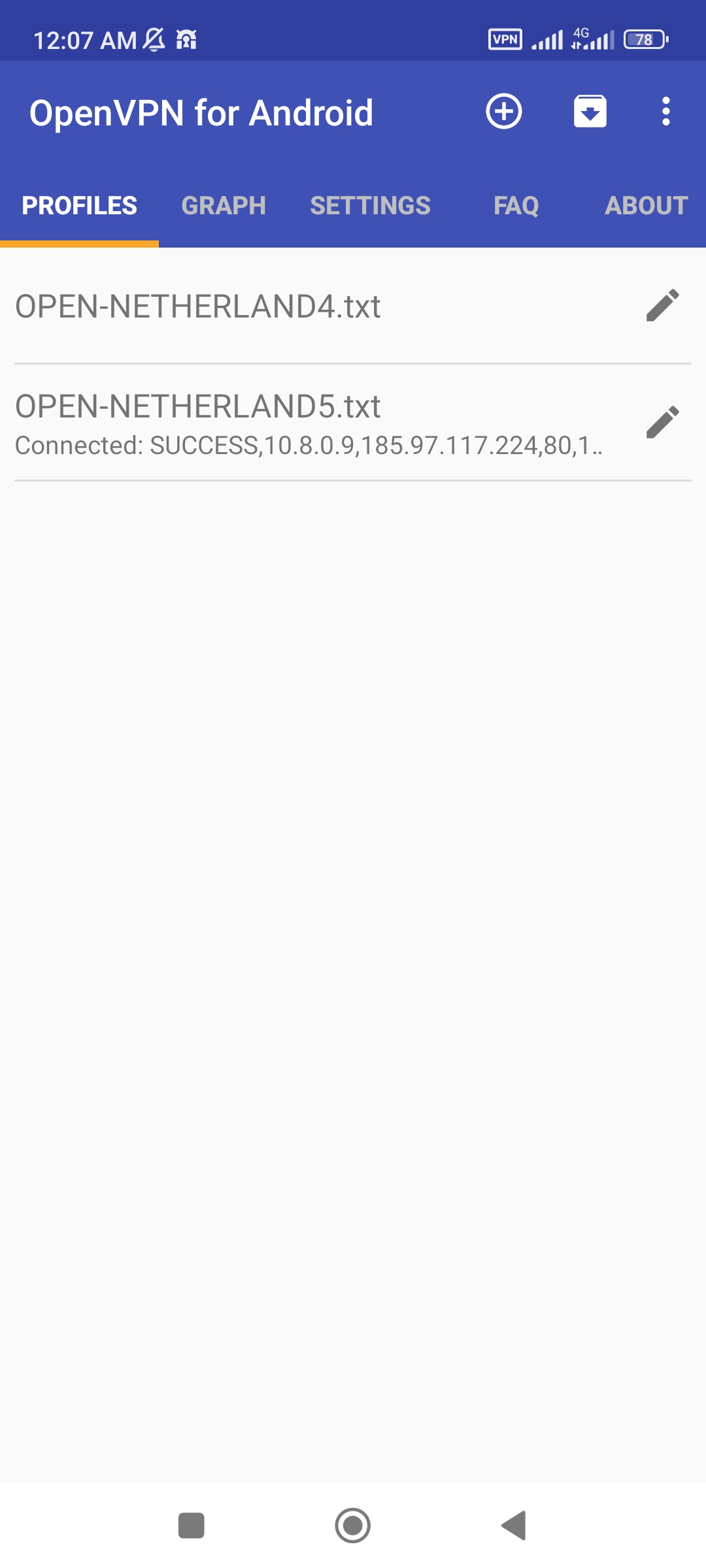Select the Profiles tab
Screen dimensions: 706x1568
point(80,206)
